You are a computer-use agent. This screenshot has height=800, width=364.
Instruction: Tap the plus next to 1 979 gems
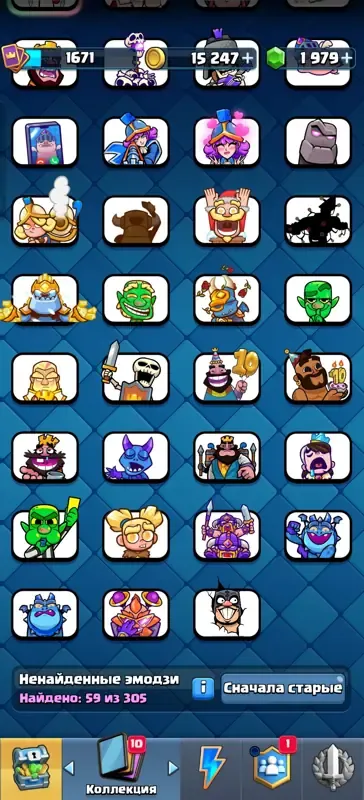coord(347,58)
